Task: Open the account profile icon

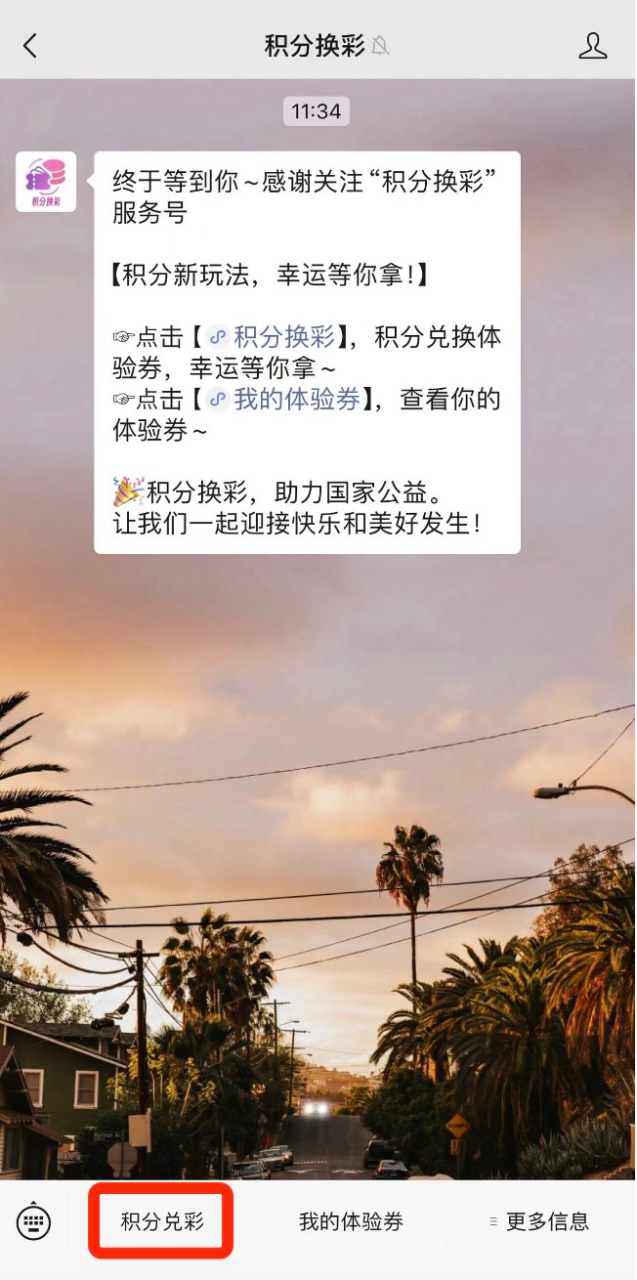Action: [593, 45]
